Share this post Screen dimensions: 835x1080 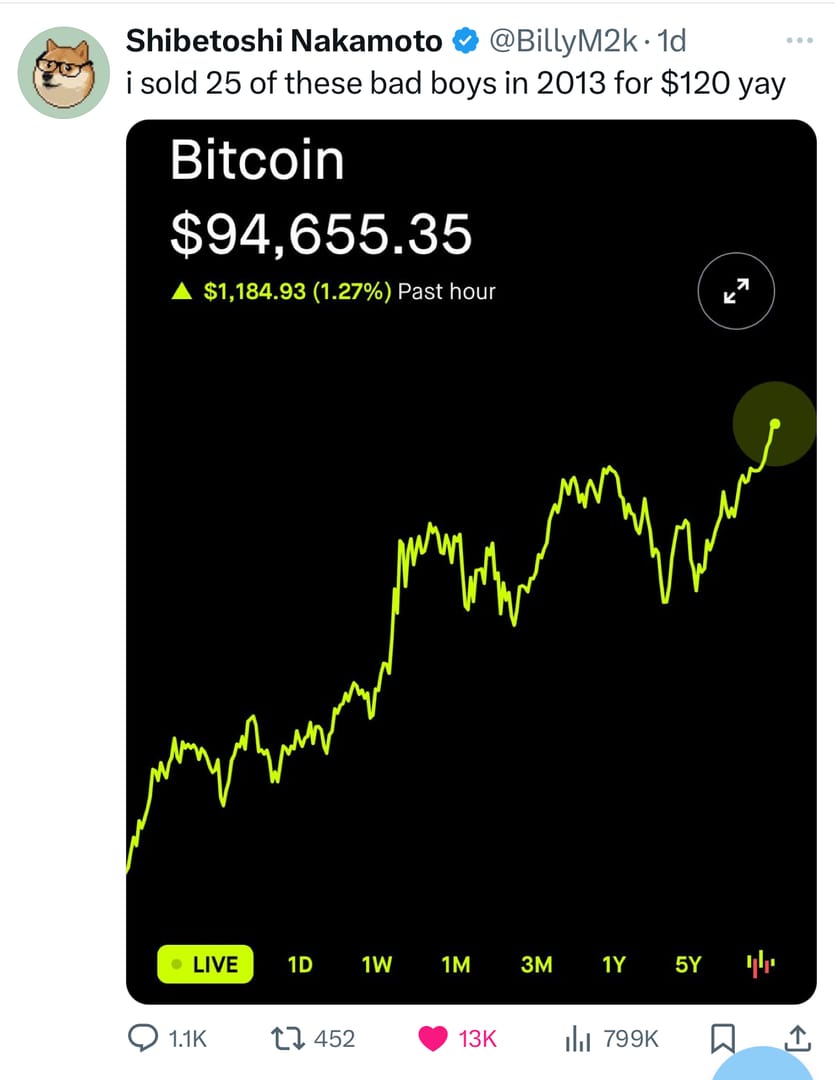point(797,1039)
